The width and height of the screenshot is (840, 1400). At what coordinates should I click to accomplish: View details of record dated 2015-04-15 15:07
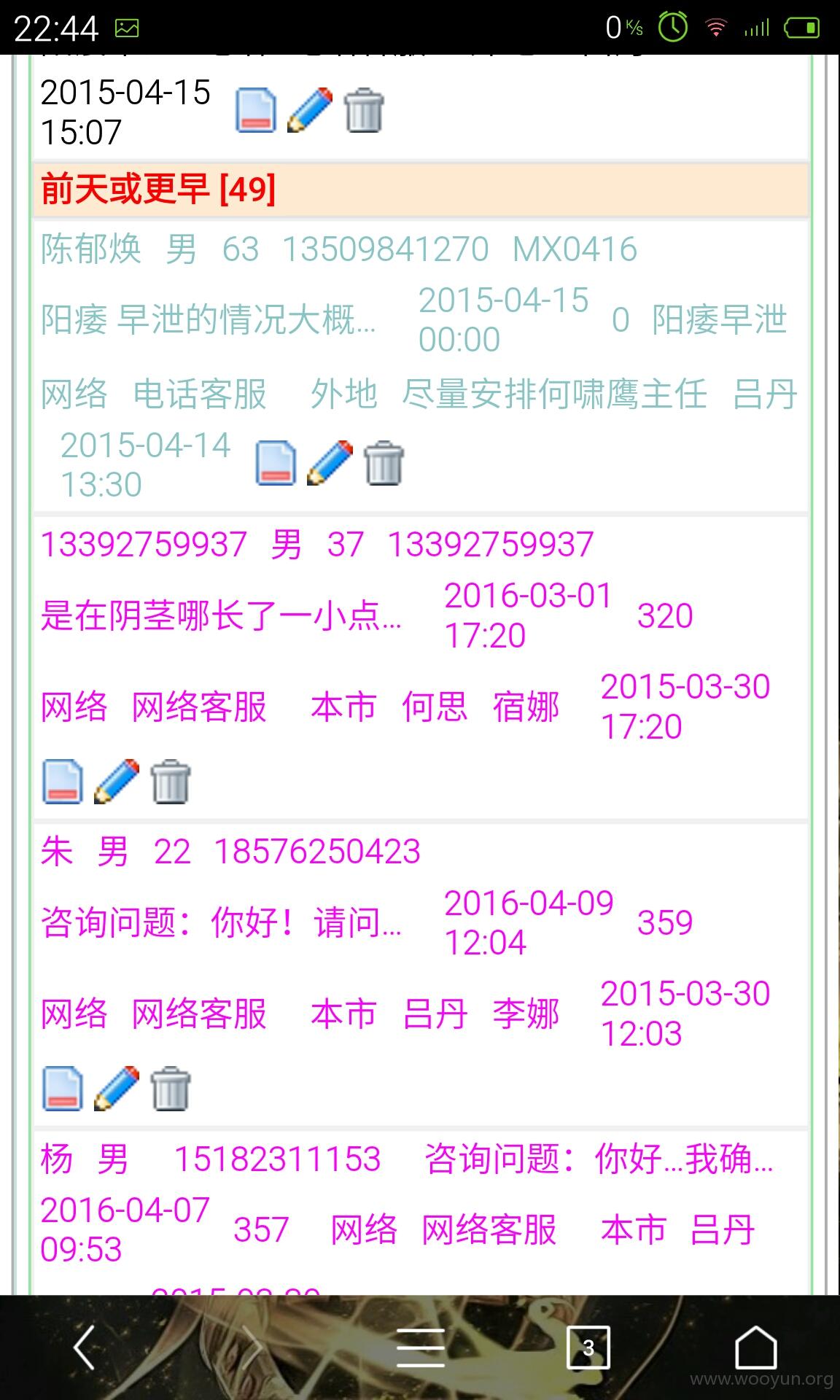click(256, 110)
